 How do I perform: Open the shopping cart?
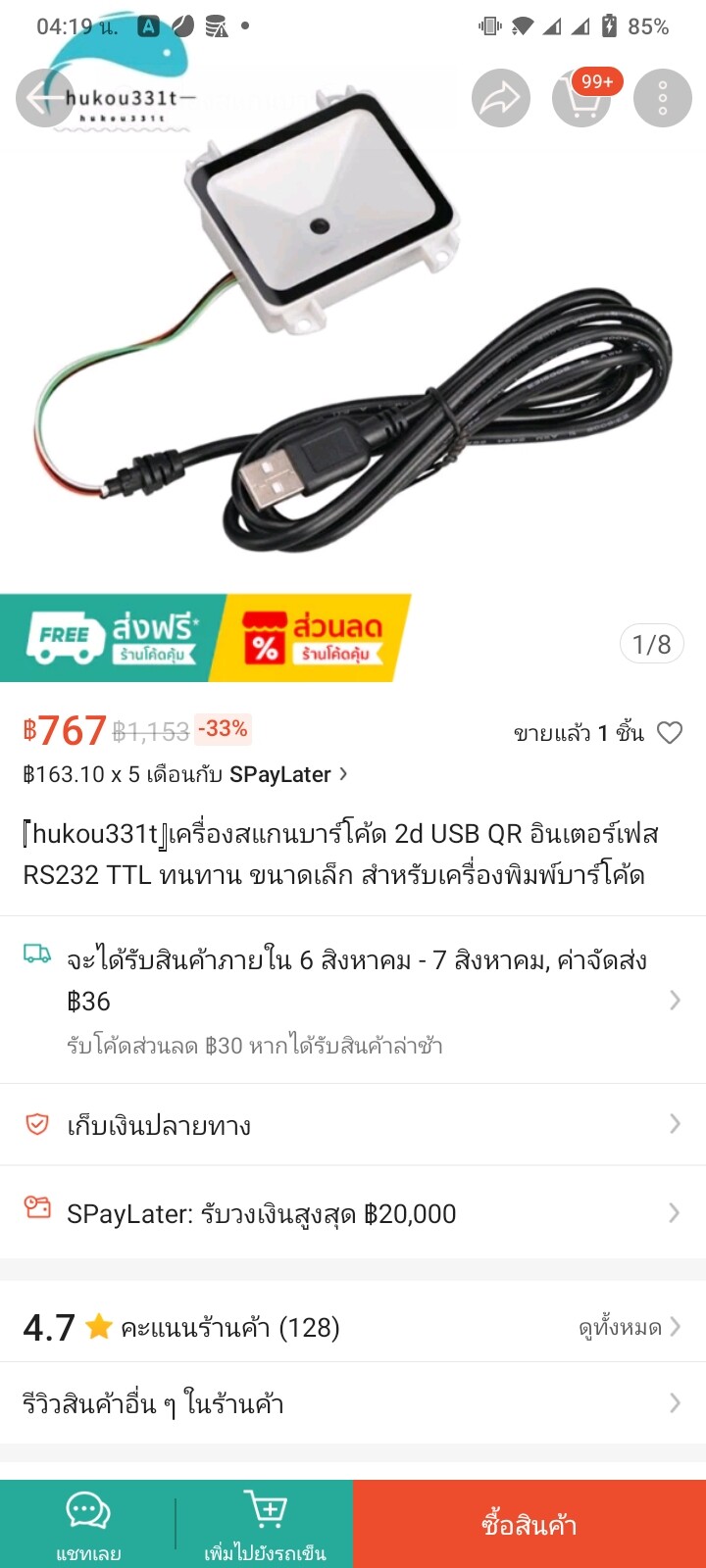pos(582,98)
